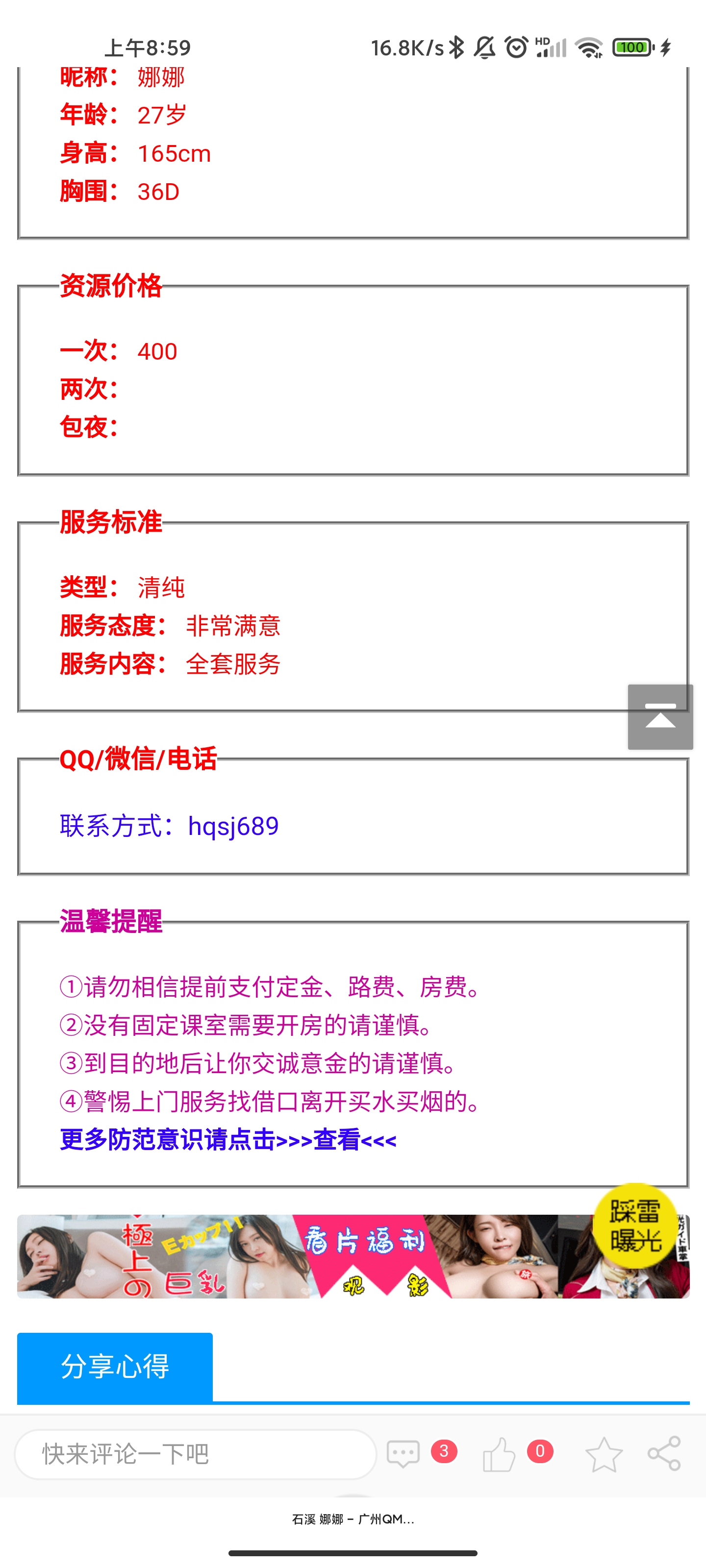Favorite this post with the star icon
Image resolution: width=706 pixels, height=1568 pixels.
click(x=603, y=1454)
